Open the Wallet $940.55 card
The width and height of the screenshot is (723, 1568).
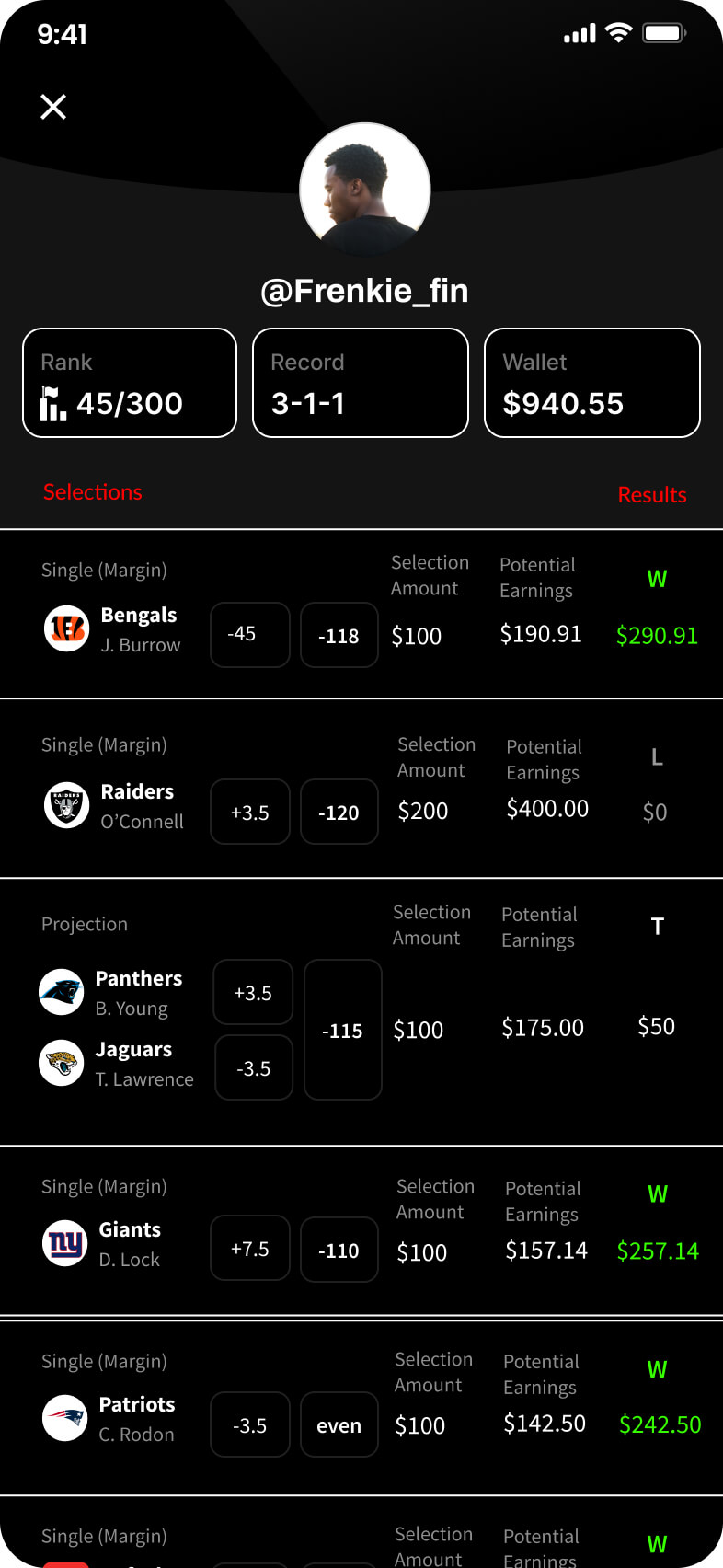(x=592, y=383)
